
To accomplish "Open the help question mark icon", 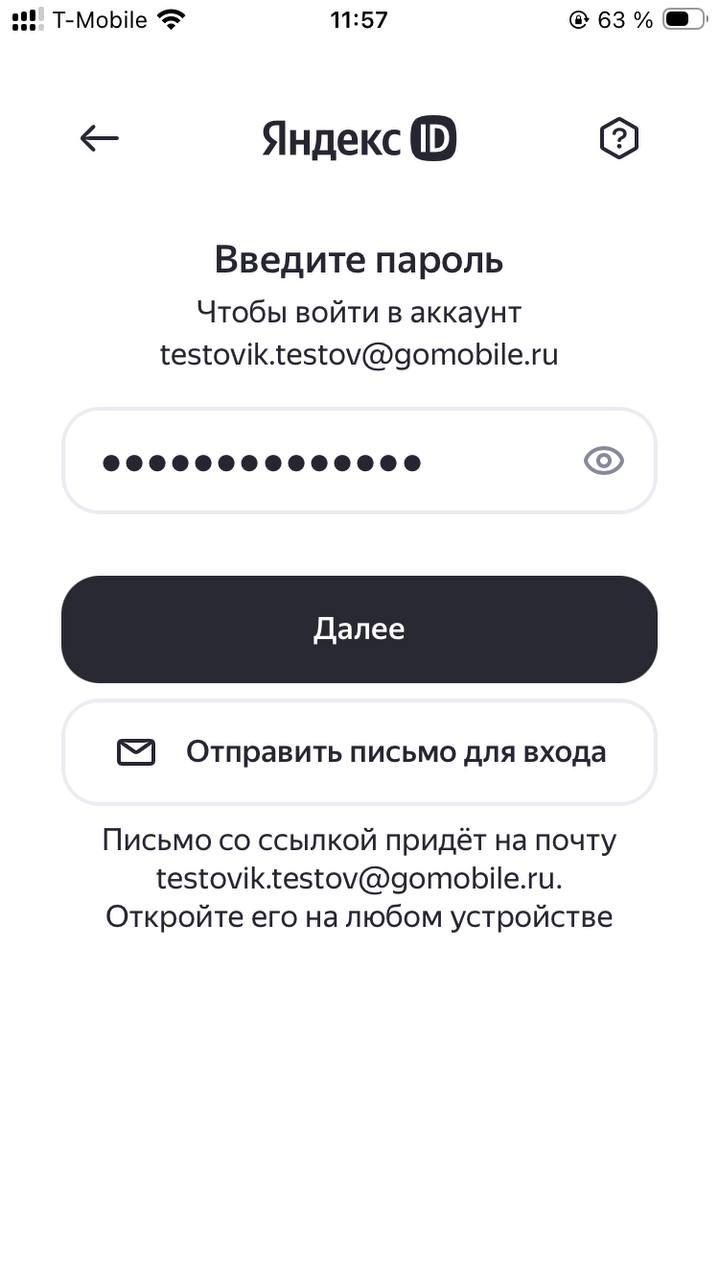I will (618, 138).
